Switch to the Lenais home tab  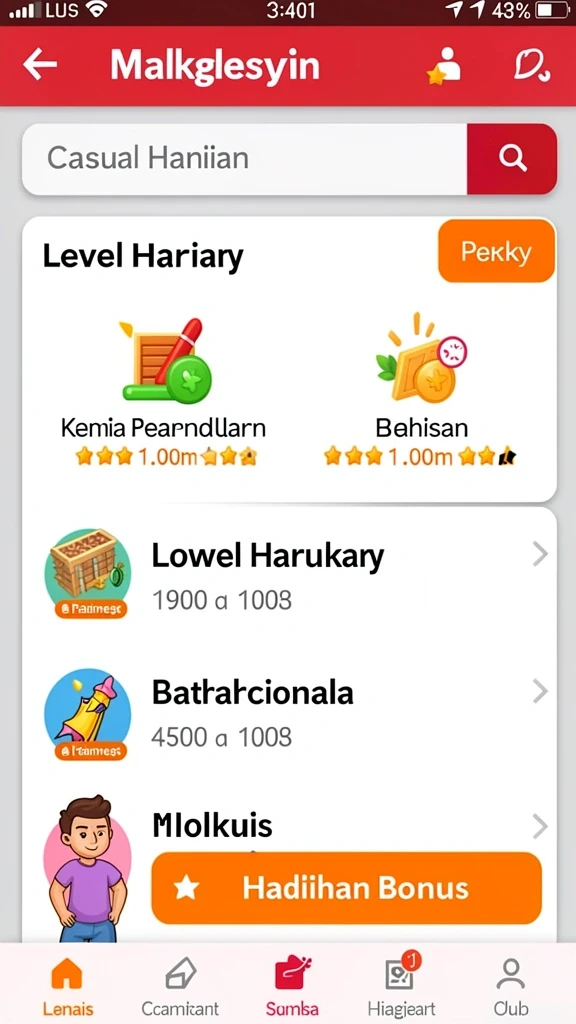pyautogui.click(x=67, y=987)
